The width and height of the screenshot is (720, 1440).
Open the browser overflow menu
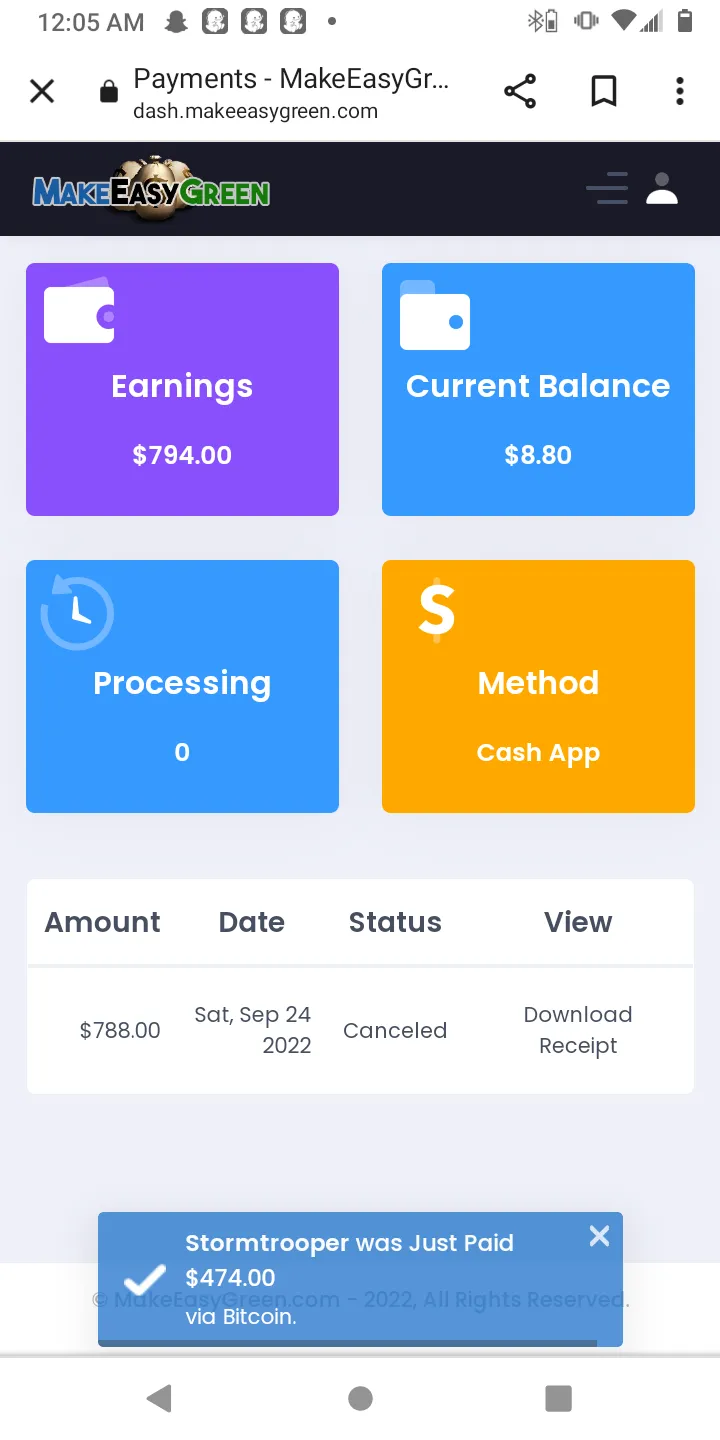[680, 92]
